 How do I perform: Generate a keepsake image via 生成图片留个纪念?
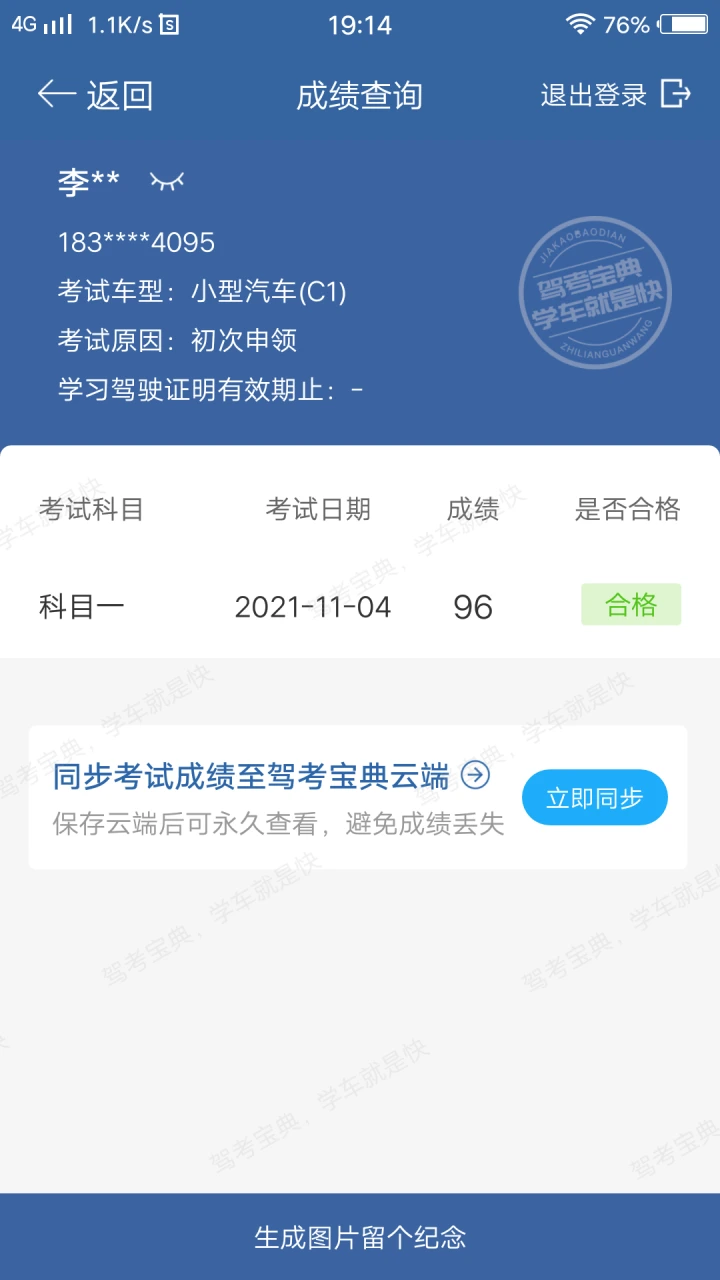pos(360,1237)
